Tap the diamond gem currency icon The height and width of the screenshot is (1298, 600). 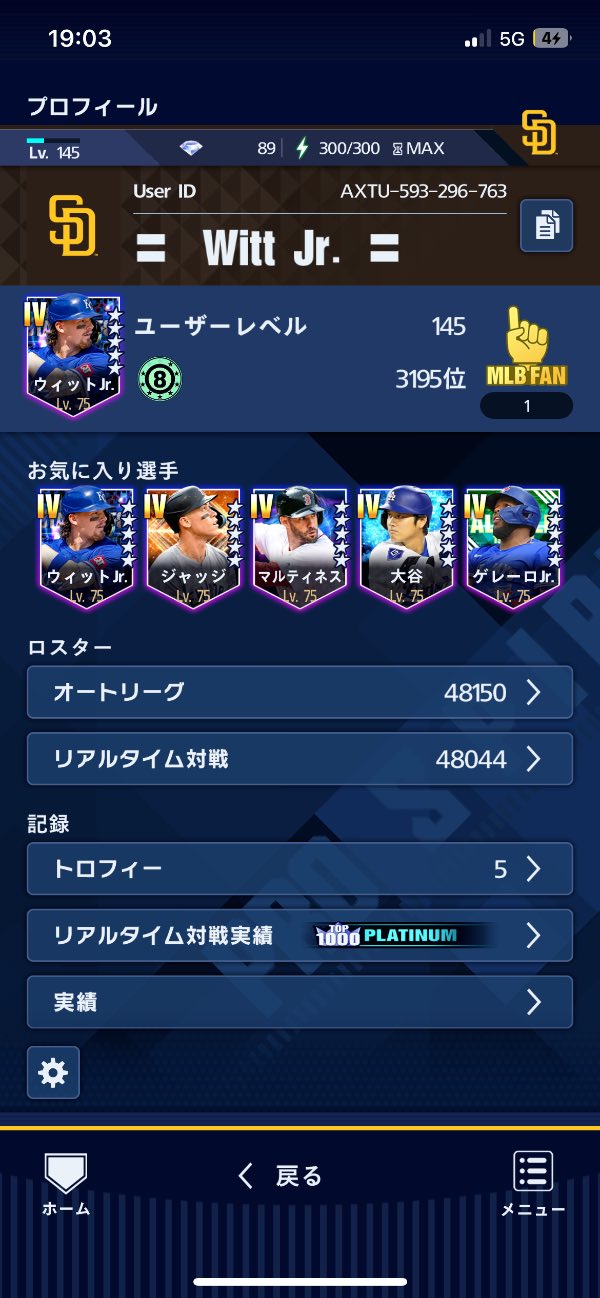click(190, 148)
